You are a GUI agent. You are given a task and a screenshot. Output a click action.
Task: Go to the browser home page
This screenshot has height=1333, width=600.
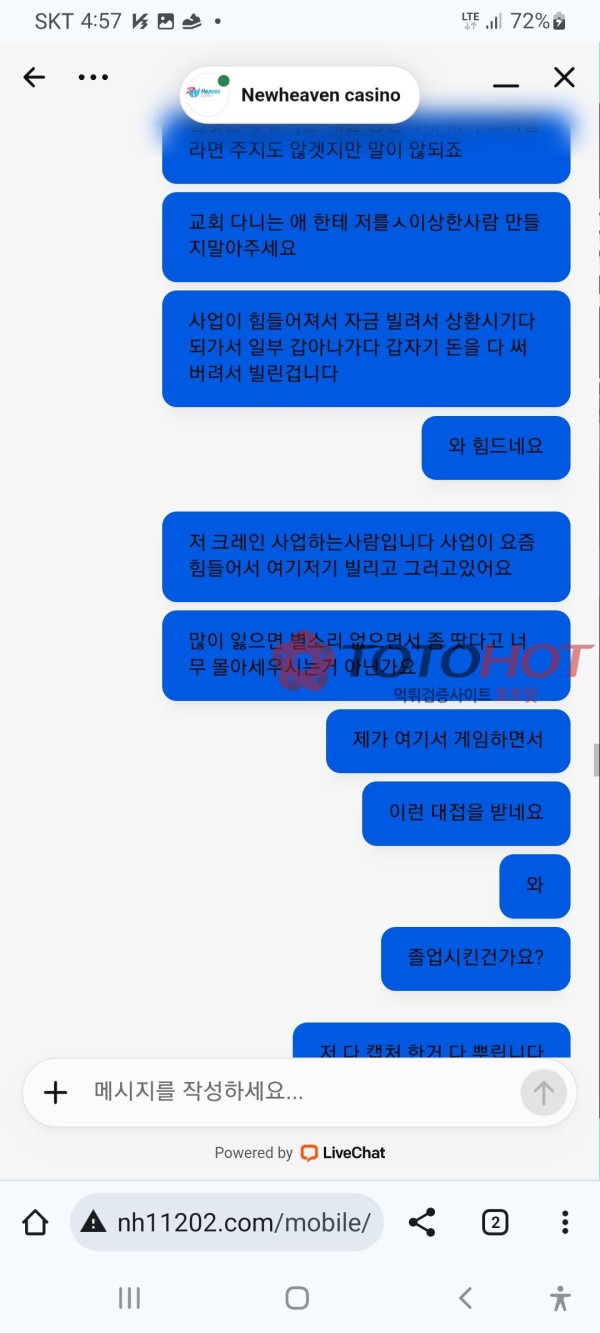[x=36, y=1222]
